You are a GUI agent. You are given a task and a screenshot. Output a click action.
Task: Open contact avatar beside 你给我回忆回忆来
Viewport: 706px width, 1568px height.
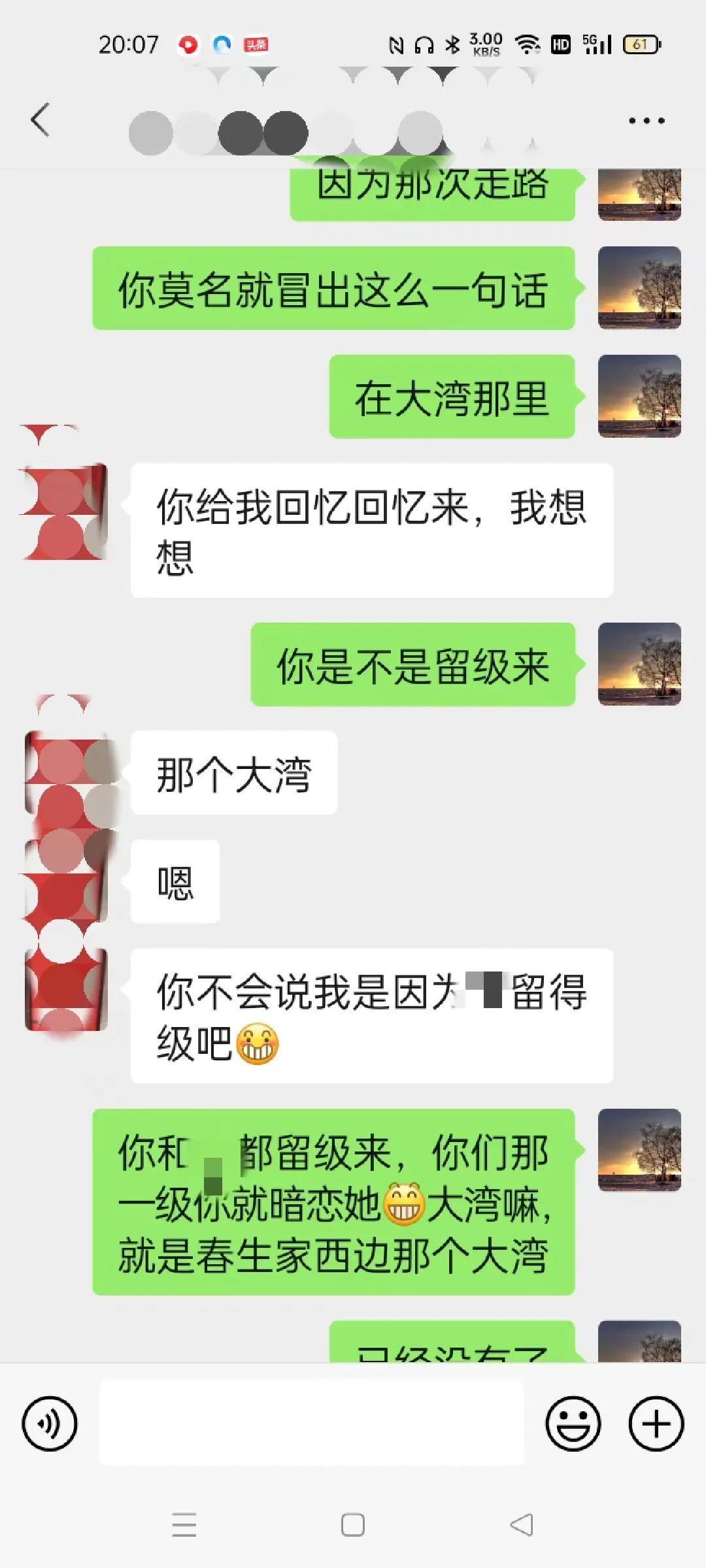tap(65, 511)
